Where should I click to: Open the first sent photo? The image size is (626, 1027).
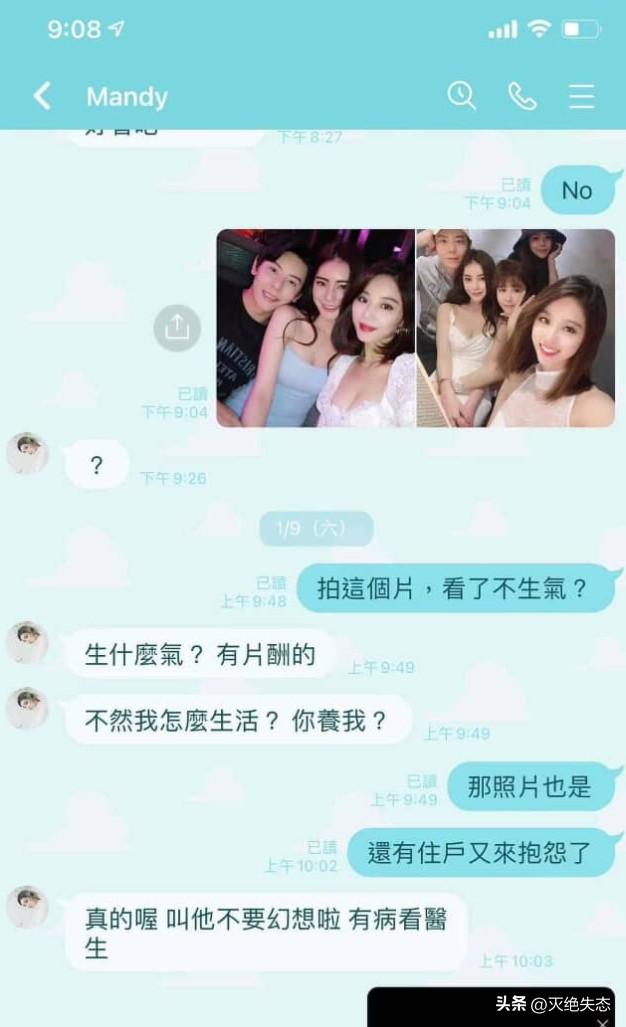315,328
